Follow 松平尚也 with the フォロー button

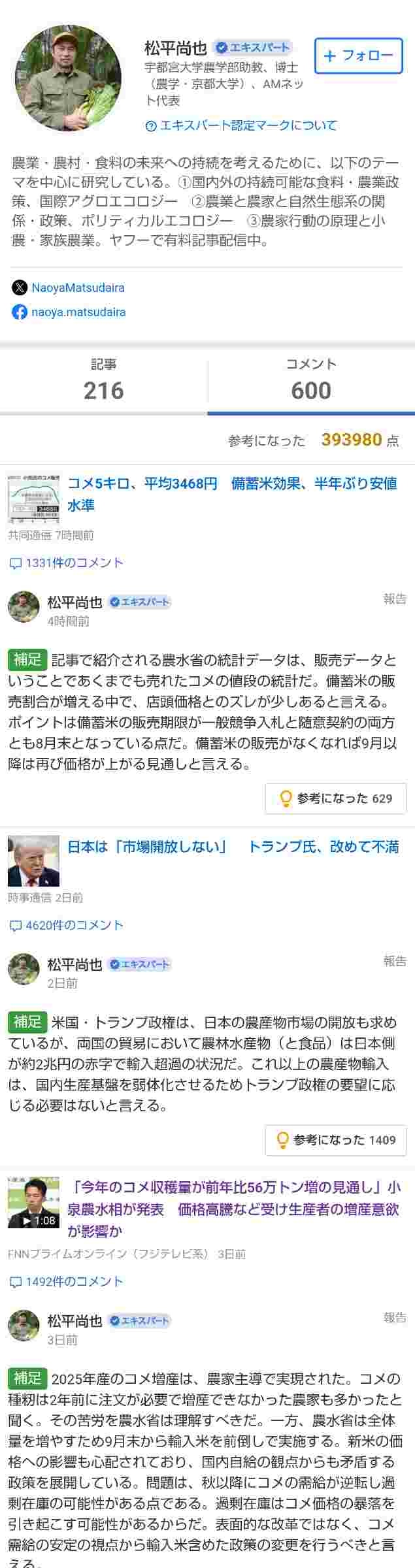pos(358,56)
